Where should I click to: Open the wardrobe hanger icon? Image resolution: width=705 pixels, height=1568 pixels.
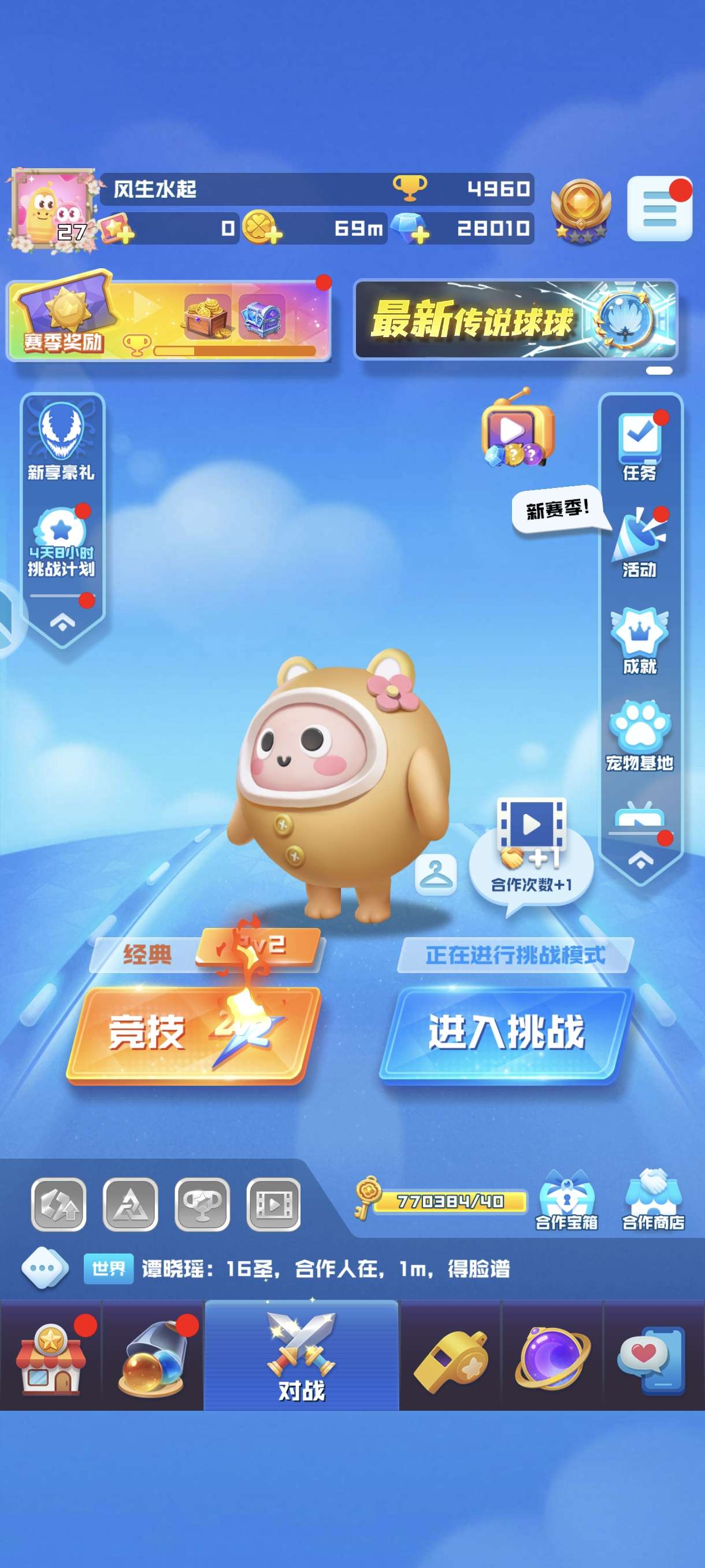(436, 874)
